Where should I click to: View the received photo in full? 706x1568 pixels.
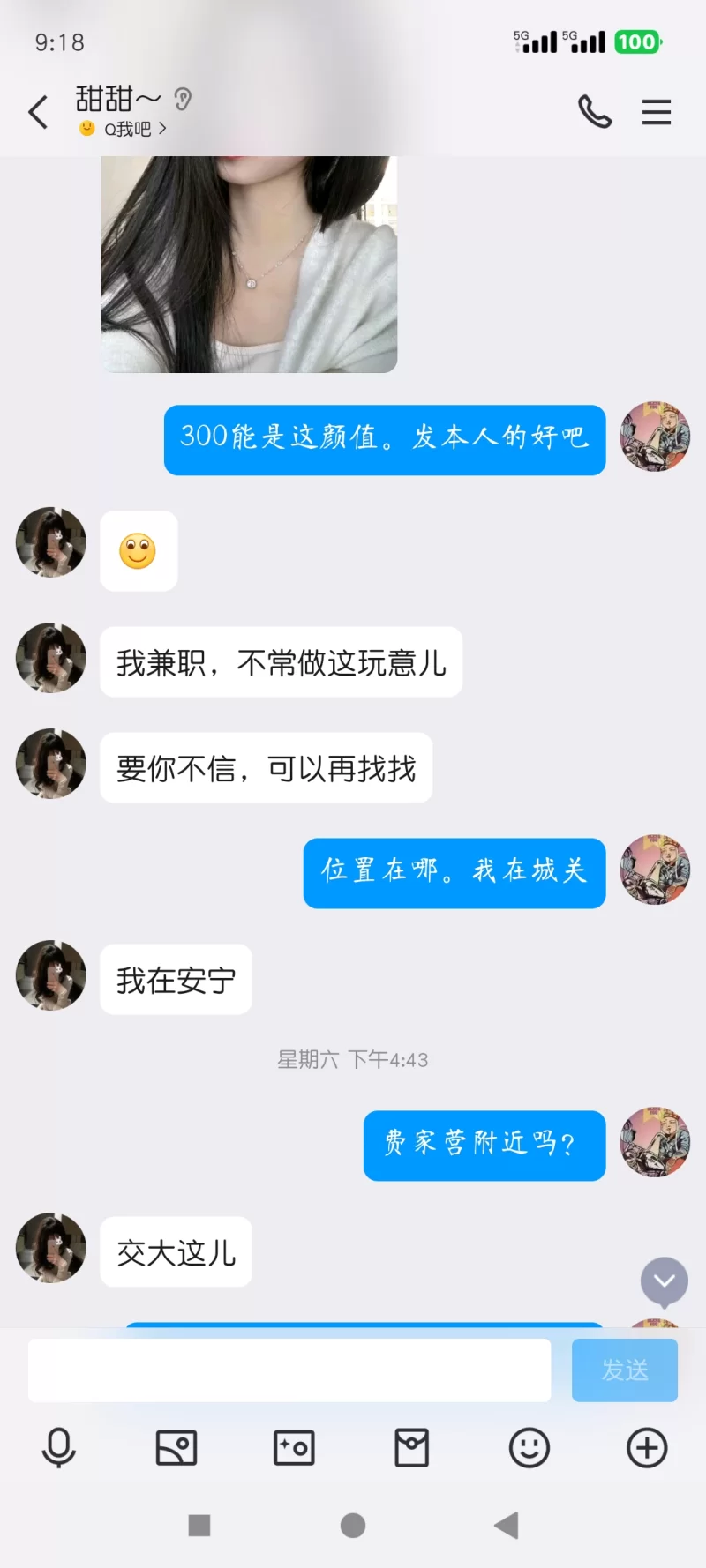[x=248, y=263]
